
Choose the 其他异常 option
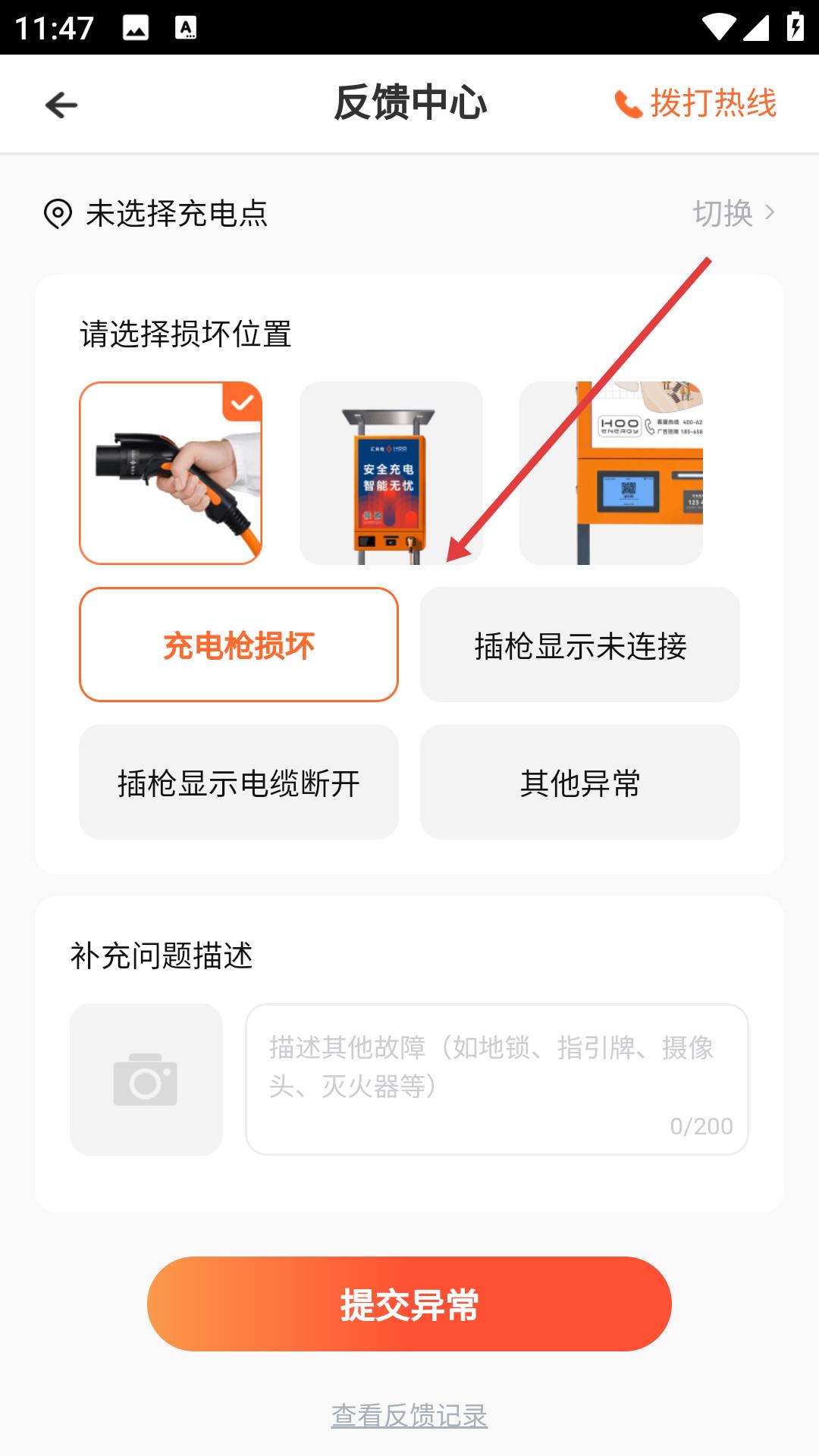tap(580, 782)
